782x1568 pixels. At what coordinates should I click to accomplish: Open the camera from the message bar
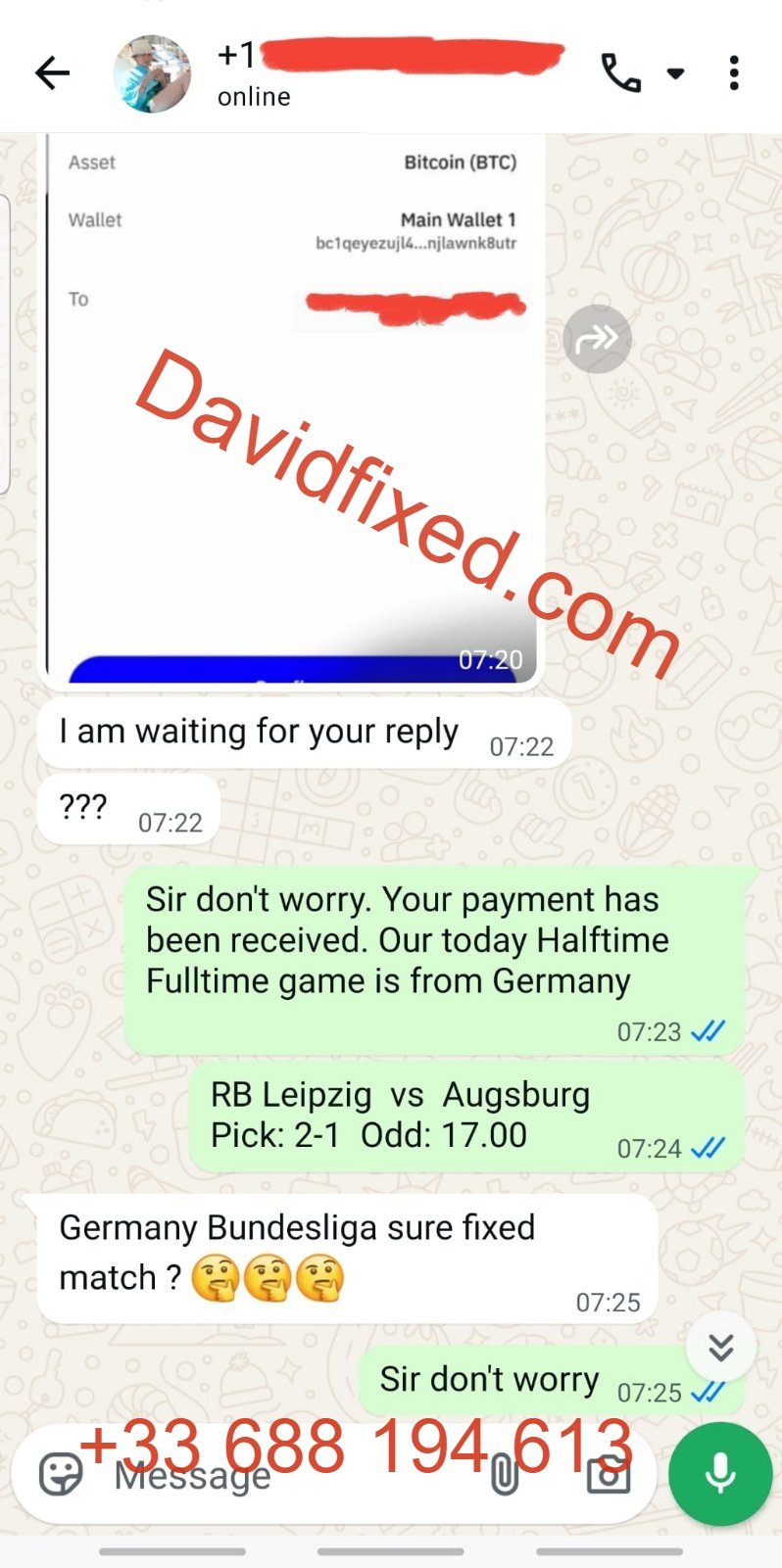609,1474
